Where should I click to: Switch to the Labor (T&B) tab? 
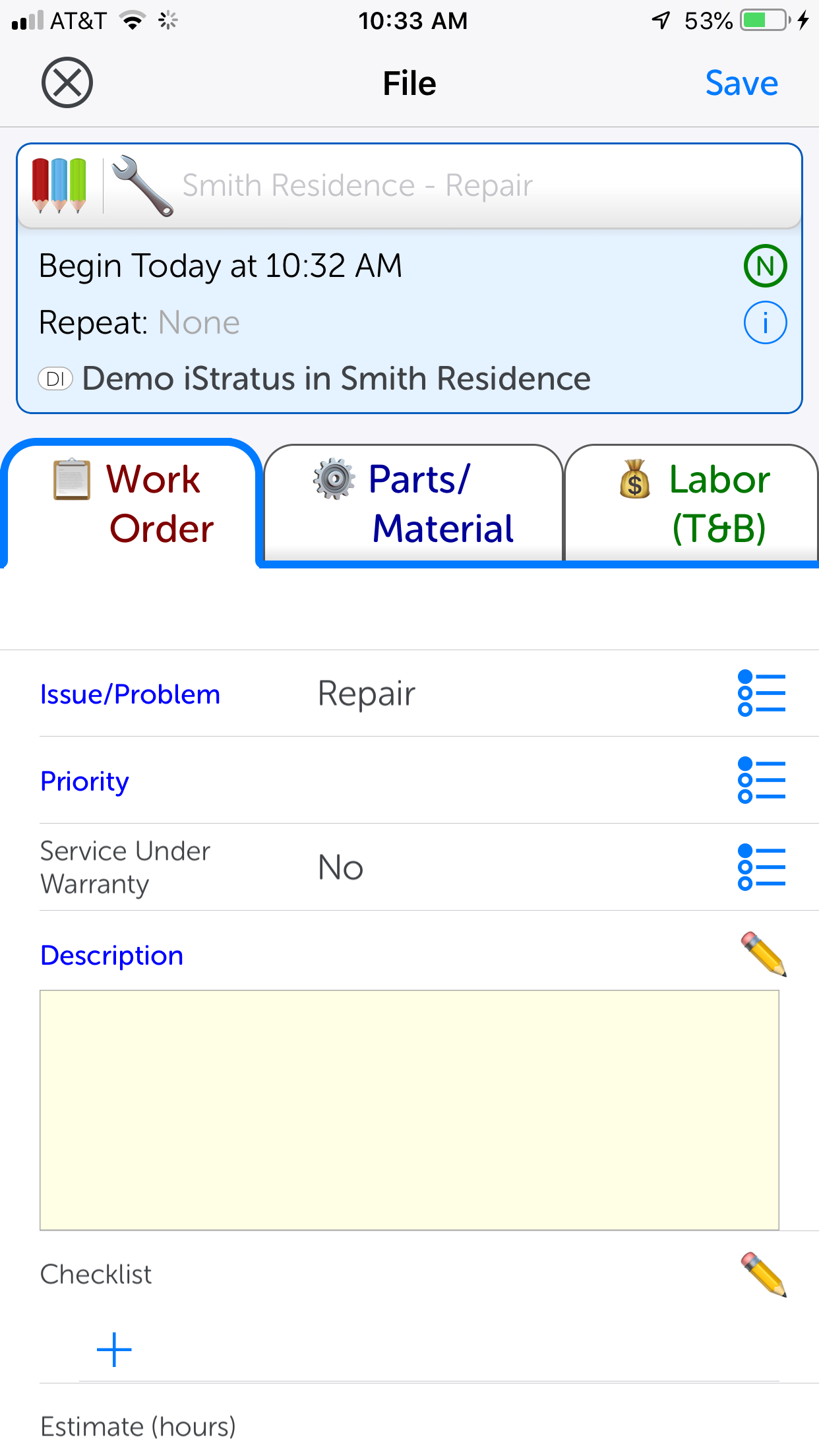point(692,503)
